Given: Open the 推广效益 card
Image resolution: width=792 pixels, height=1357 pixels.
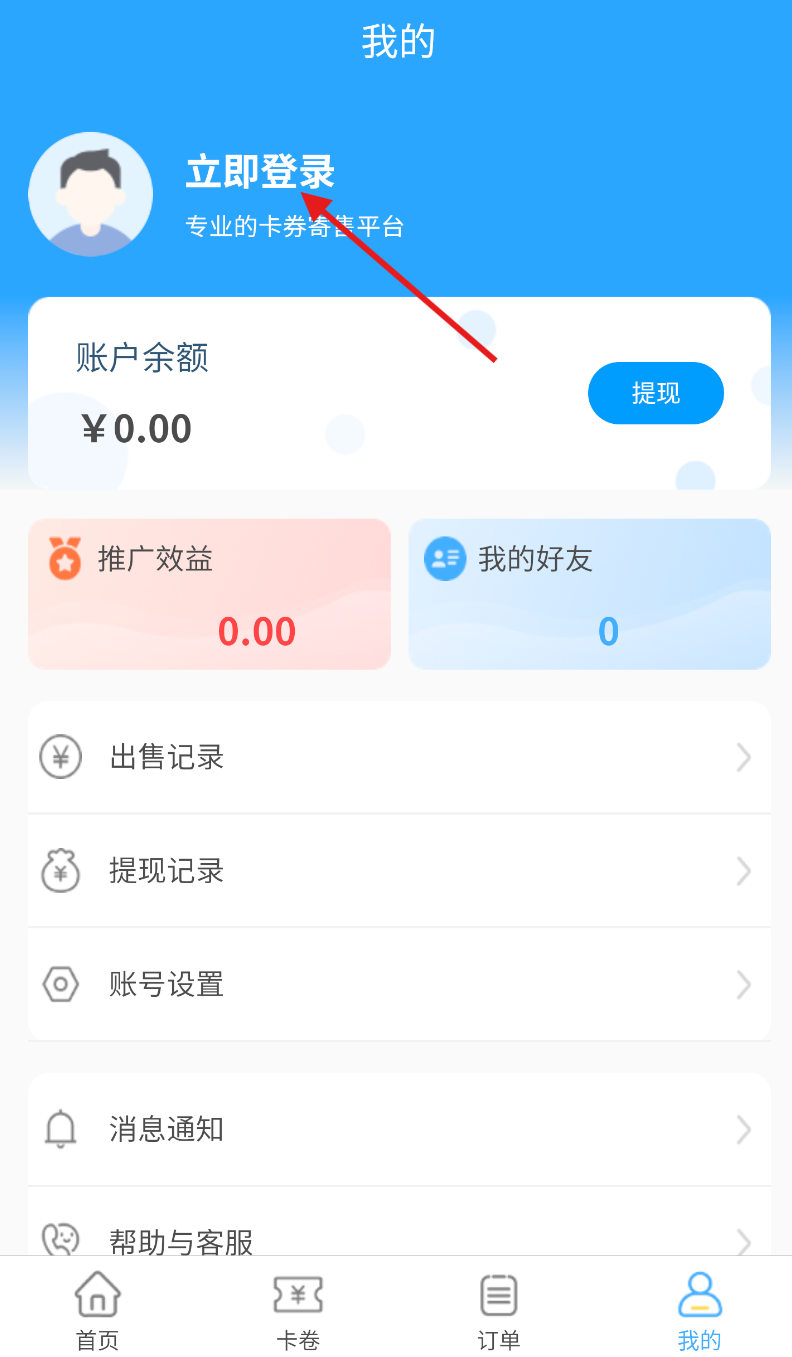Looking at the screenshot, I should click(209, 594).
